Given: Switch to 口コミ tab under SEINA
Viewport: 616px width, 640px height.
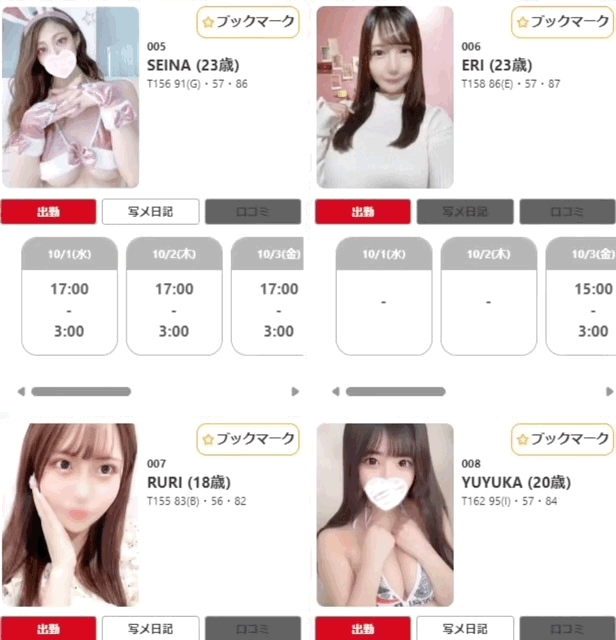Looking at the screenshot, I should 252,212.
